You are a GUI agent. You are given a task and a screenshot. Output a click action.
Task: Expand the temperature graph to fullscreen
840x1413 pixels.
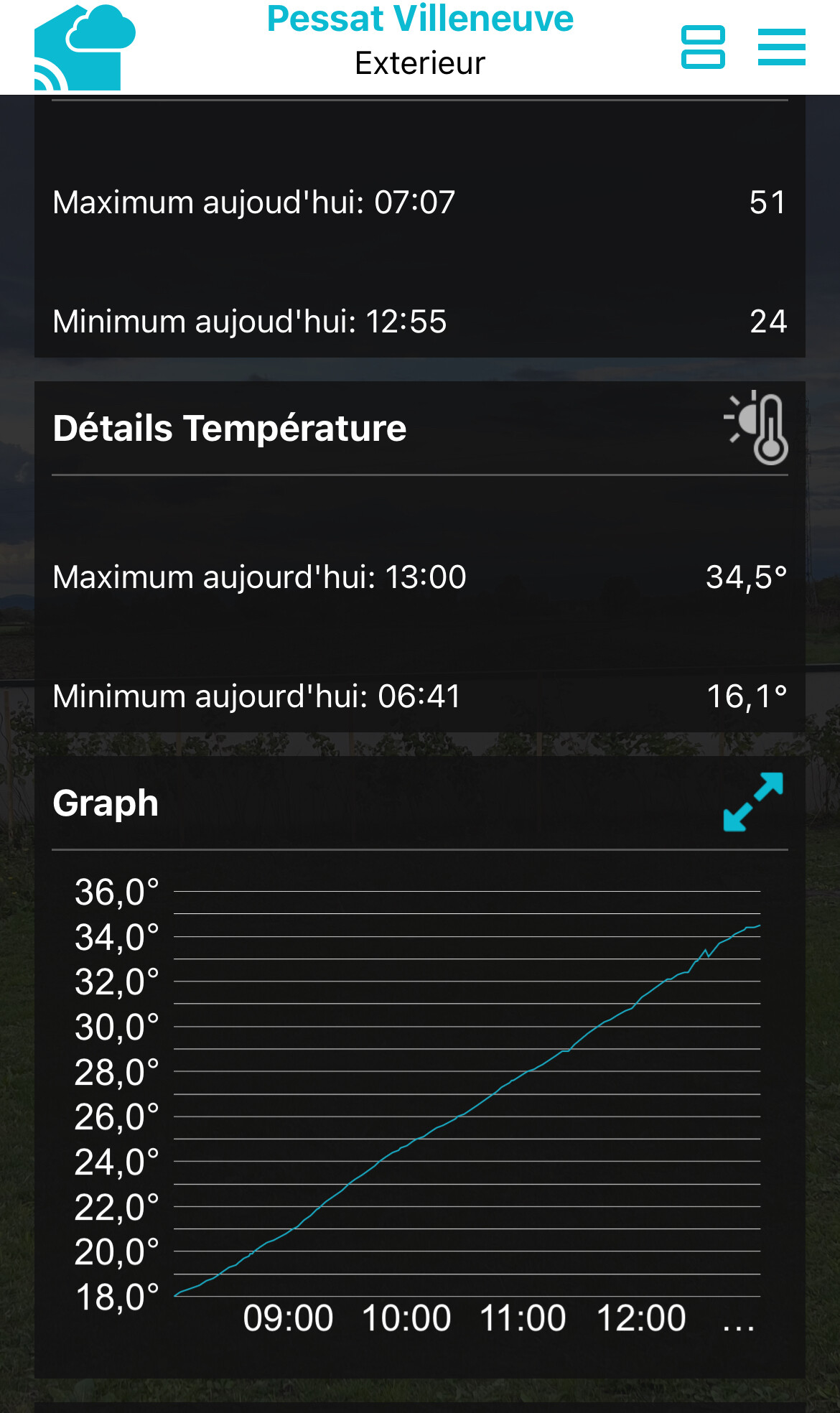[752, 802]
